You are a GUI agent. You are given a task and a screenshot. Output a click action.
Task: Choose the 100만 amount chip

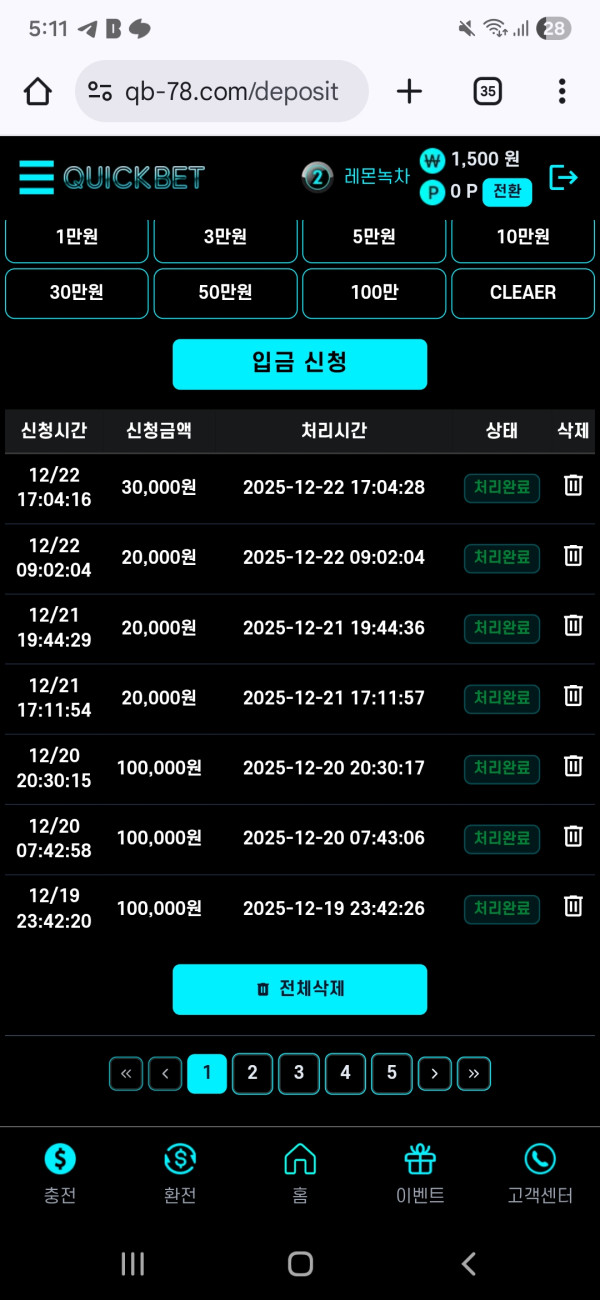374,293
